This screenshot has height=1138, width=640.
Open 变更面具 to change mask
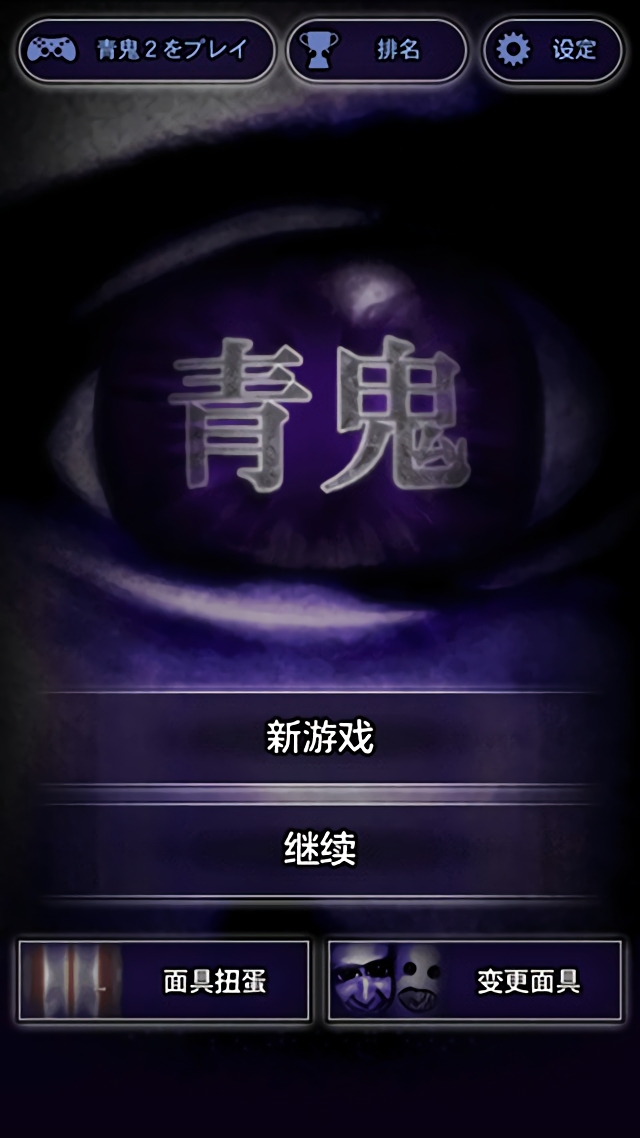click(x=475, y=981)
